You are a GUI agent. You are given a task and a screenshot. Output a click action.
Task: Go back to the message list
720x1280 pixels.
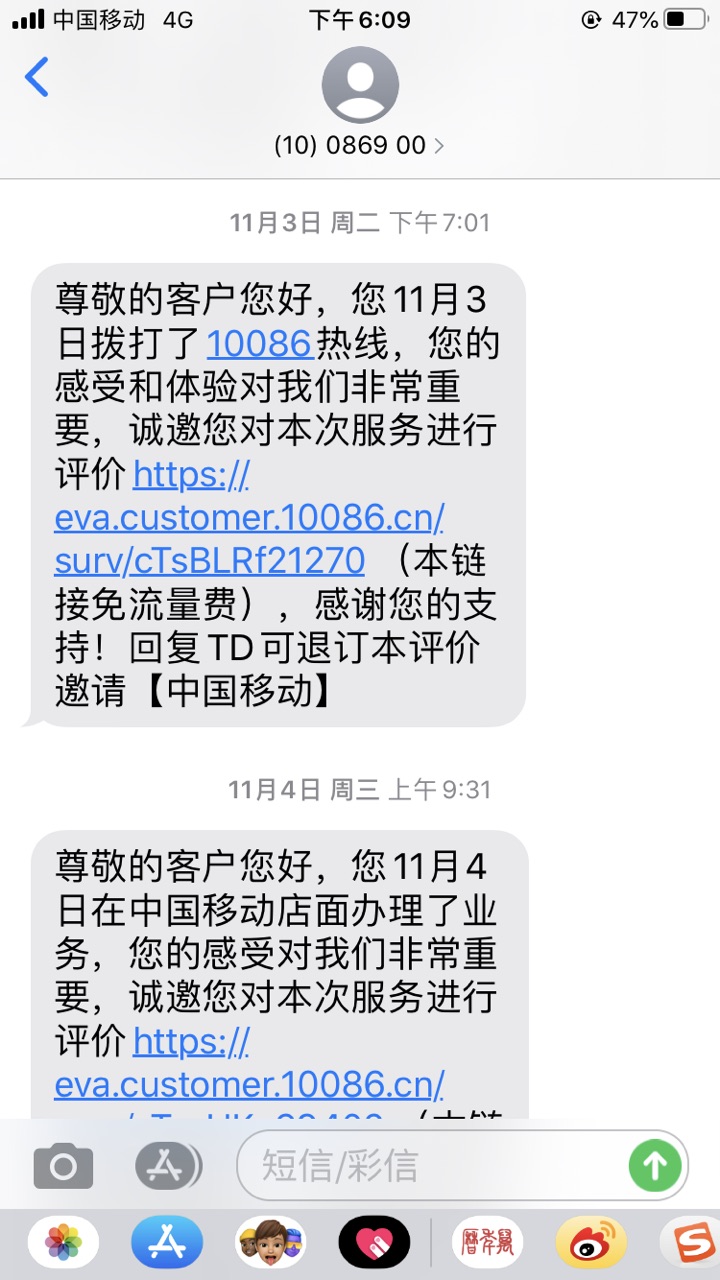coord(37,78)
